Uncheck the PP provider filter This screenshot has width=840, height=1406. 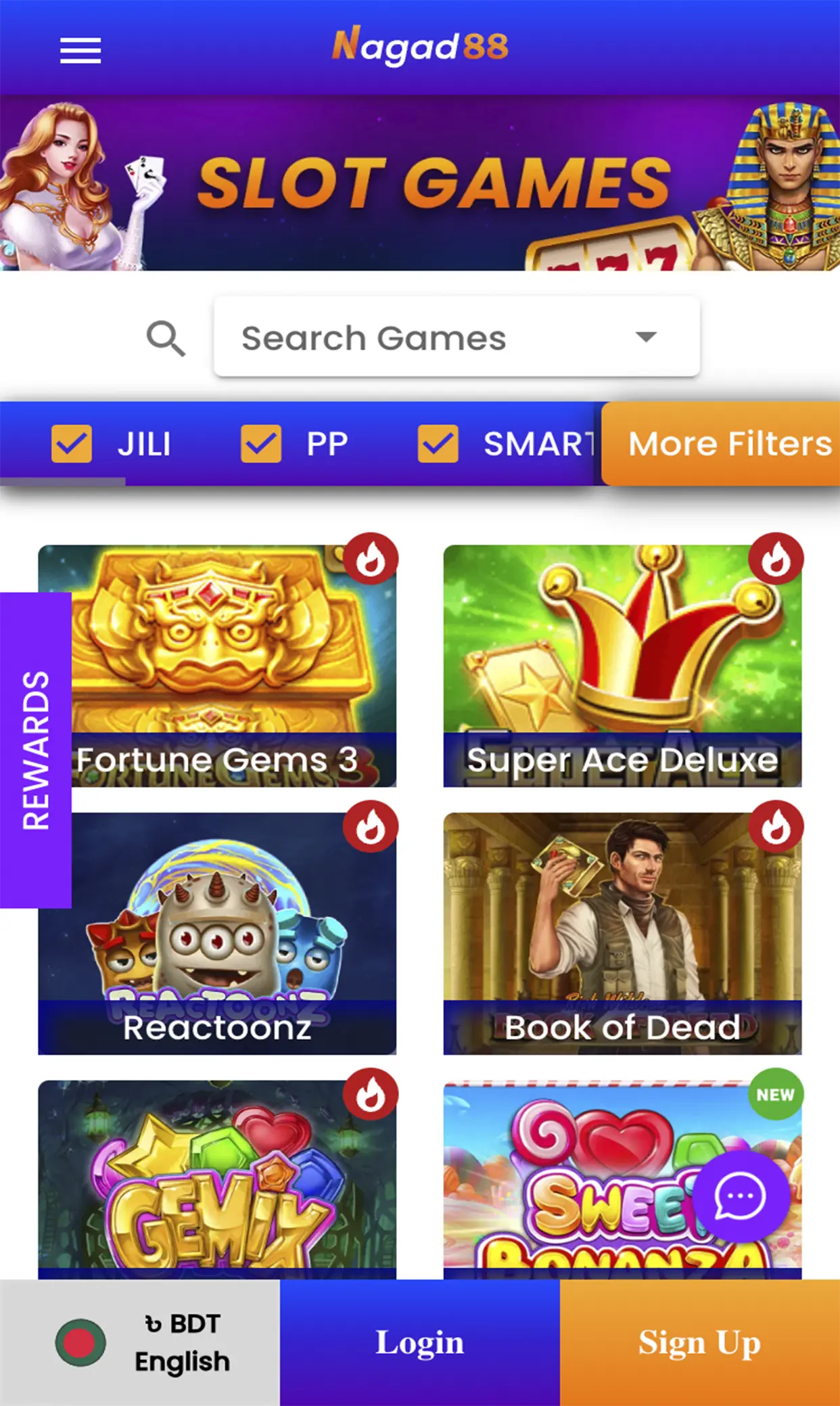pos(261,444)
